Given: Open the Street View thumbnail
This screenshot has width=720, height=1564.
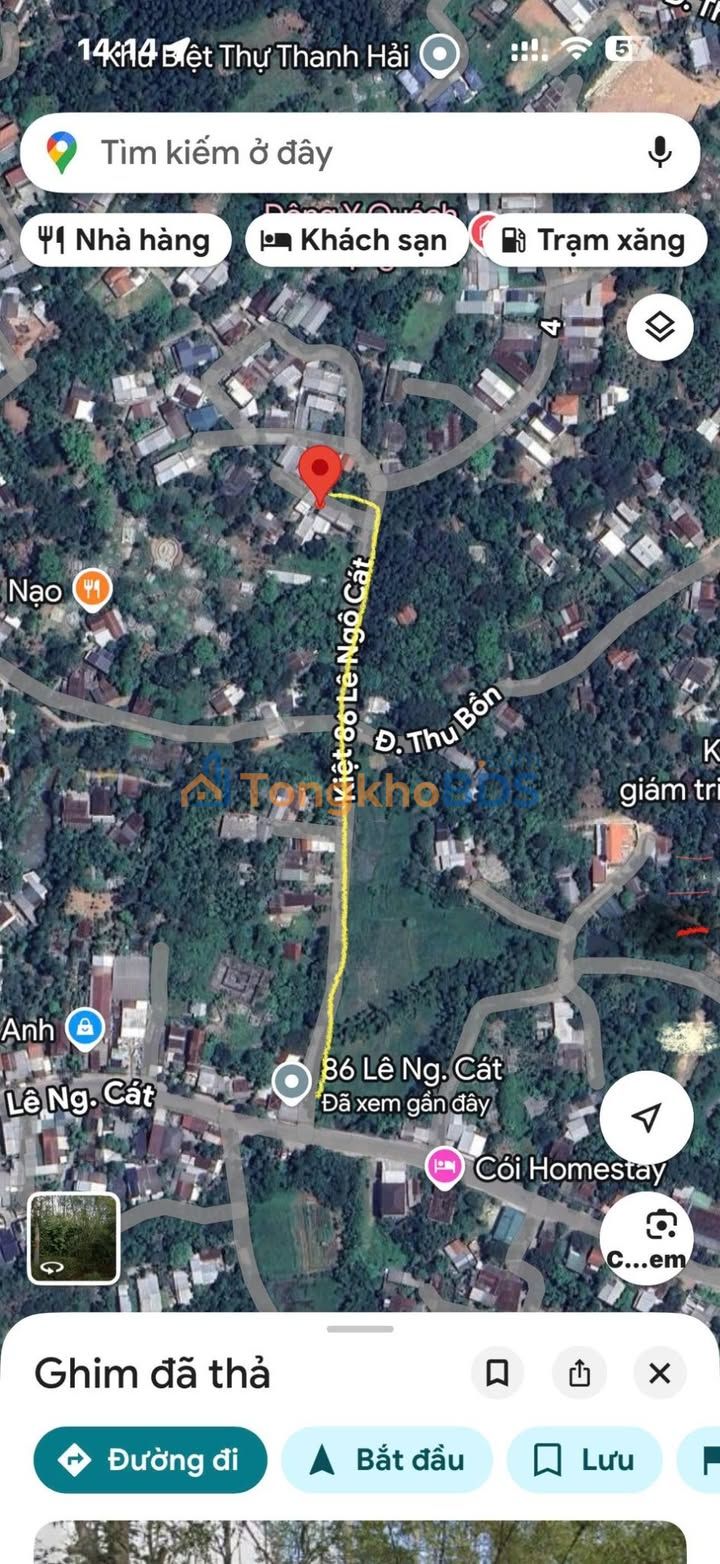Looking at the screenshot, I should tap(73, 1238).
